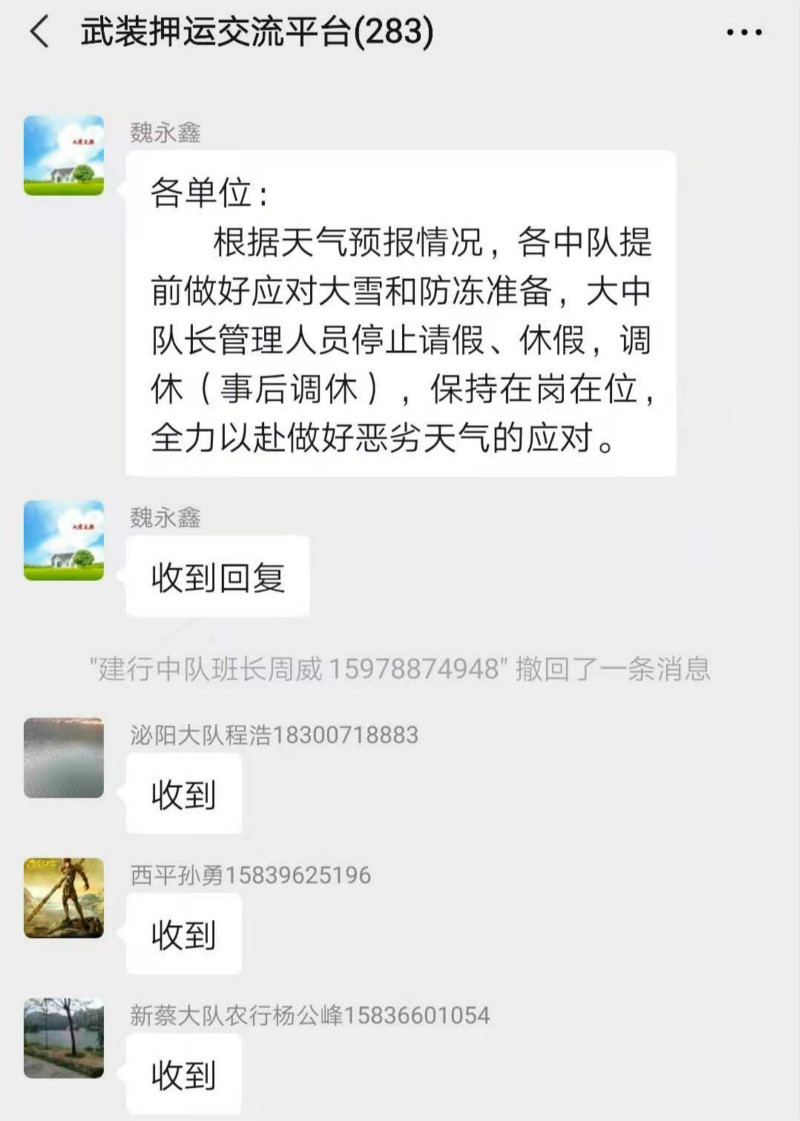Open the three-dot chat options menu
The image size is (800, 1121).
coord(744,33)
